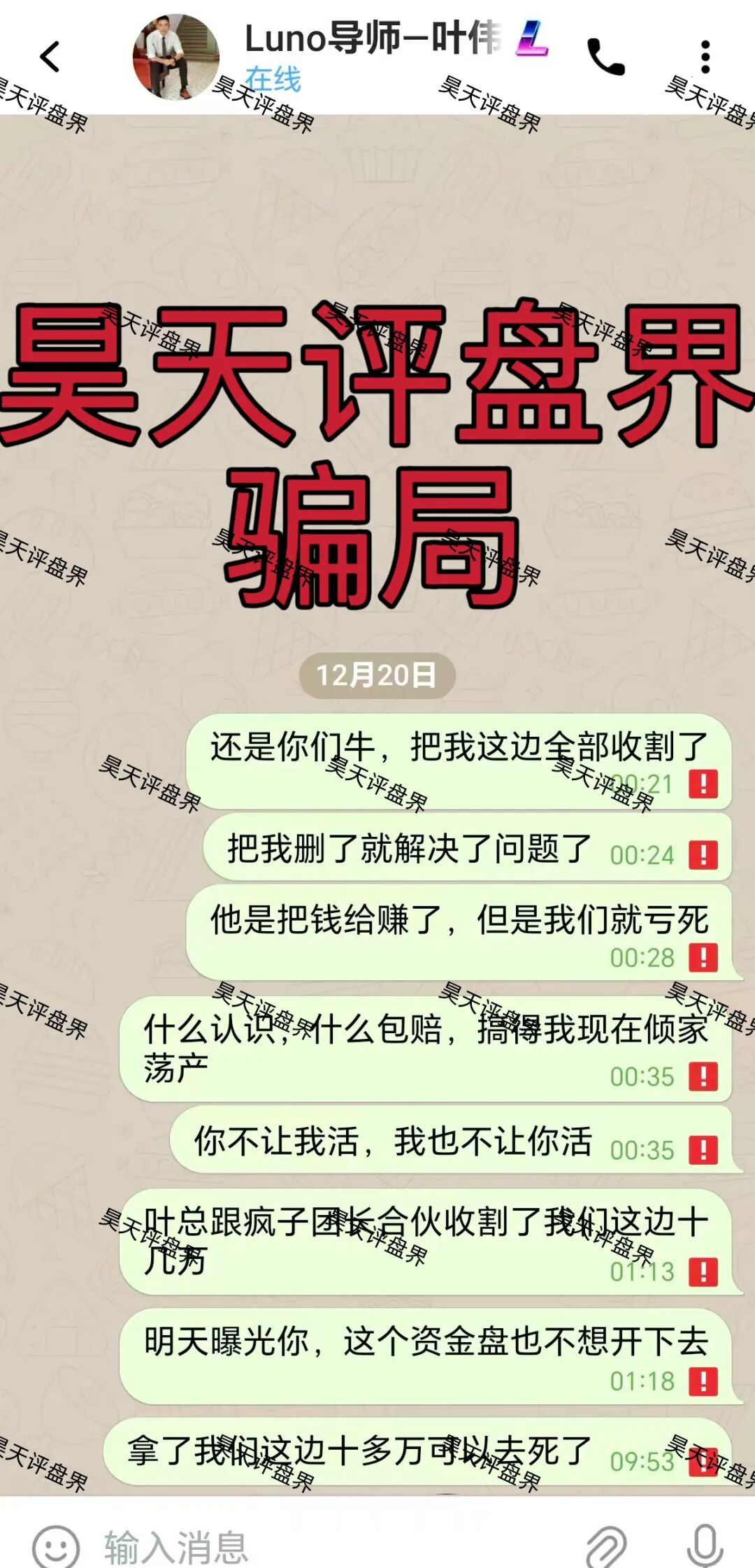Image resolution: width=755 pixels, height=1568 pixels.
Task: Tap failed-send alert on 00:24 message
Action: click(x=703, y=854)
